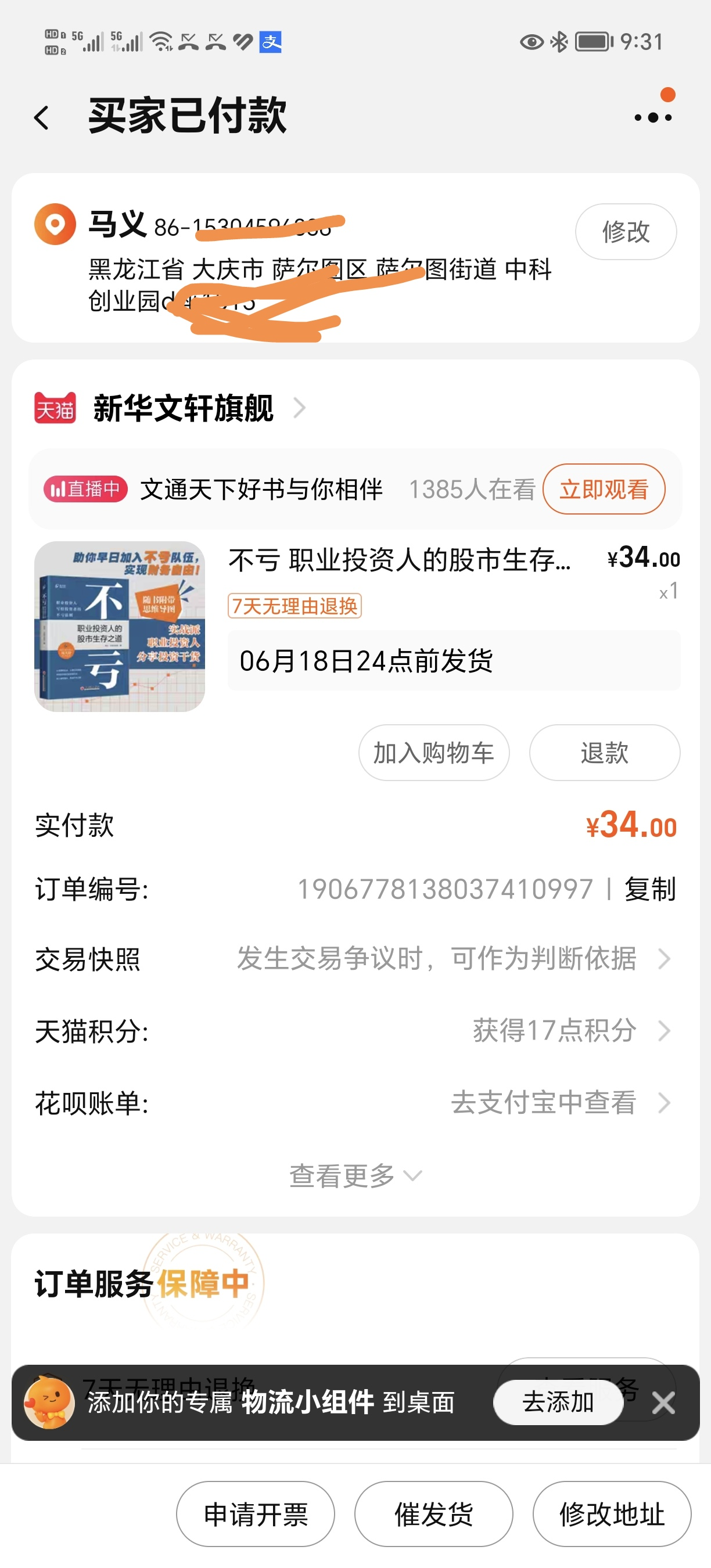The height and width of the screenshot is (1568, 711).
Task: Open the three-dot overflow menu
Action: pyautogui.click(x=652, y=117)
